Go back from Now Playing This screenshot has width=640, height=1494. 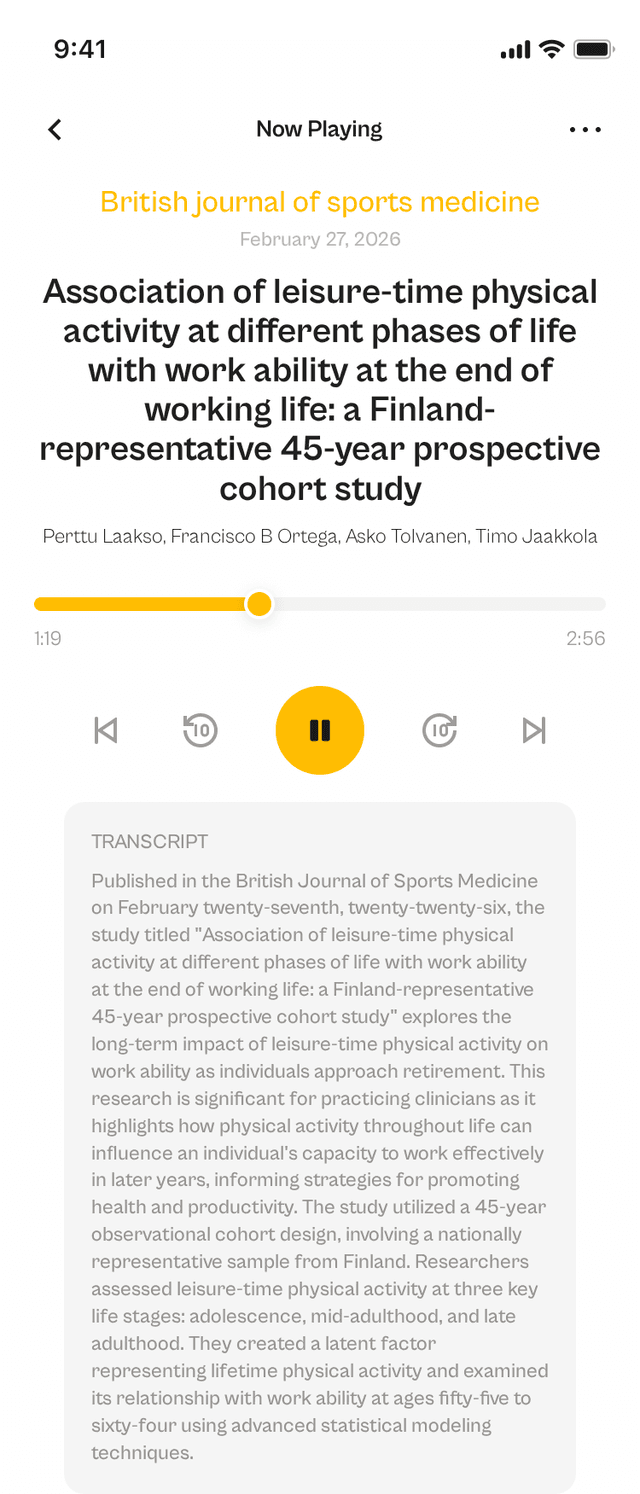point(55,129)
